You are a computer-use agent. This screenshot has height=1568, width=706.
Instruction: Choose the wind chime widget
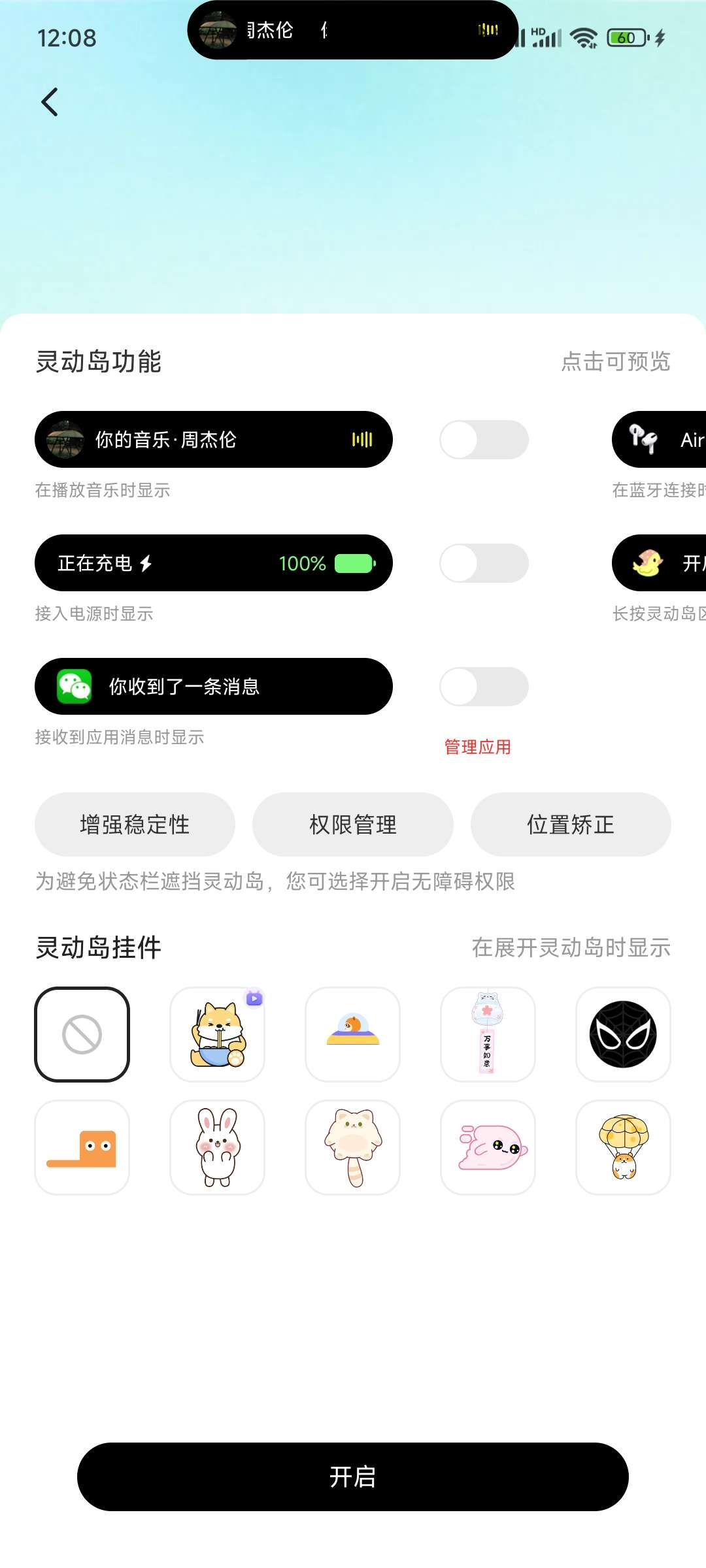pyautogui.click(x=488, y=1034)
